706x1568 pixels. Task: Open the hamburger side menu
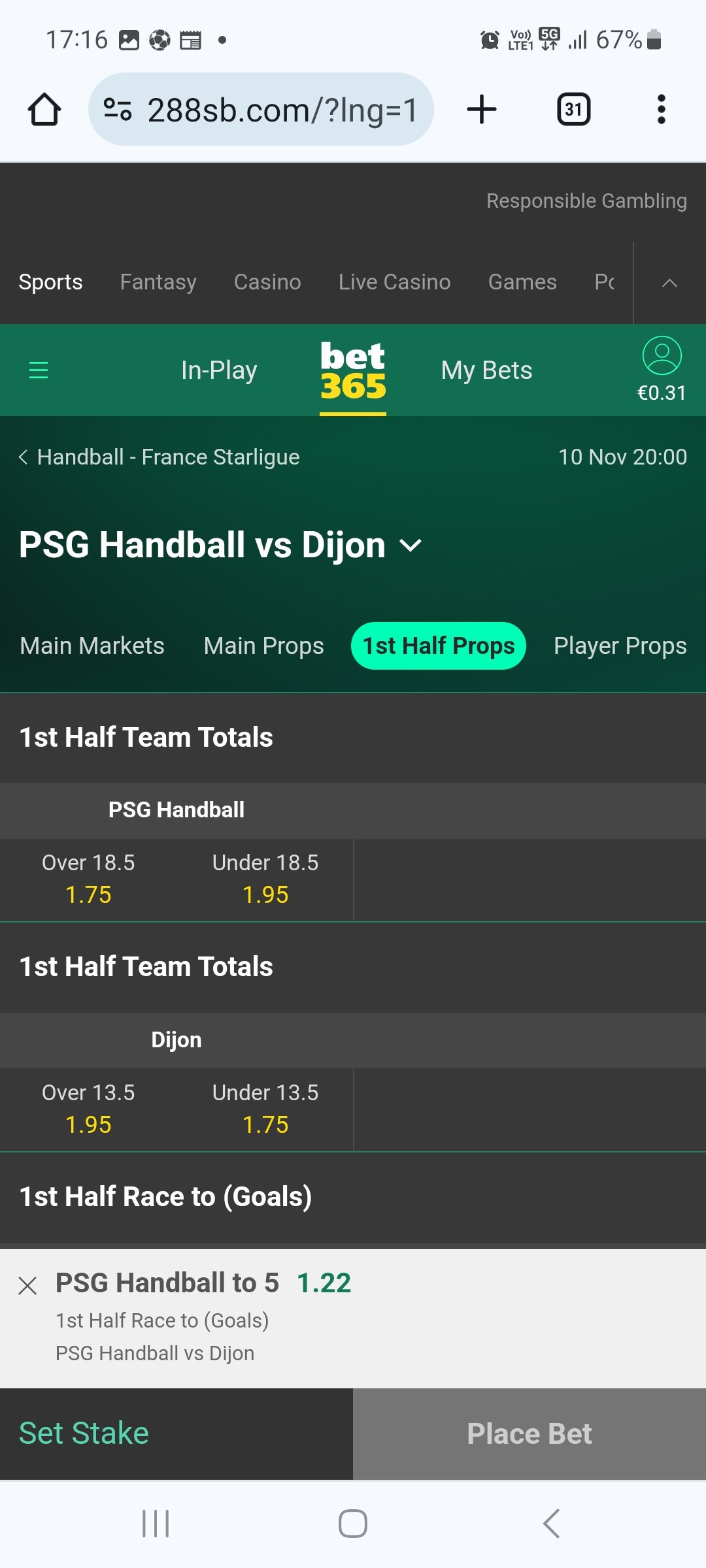[x=39, y=370]
